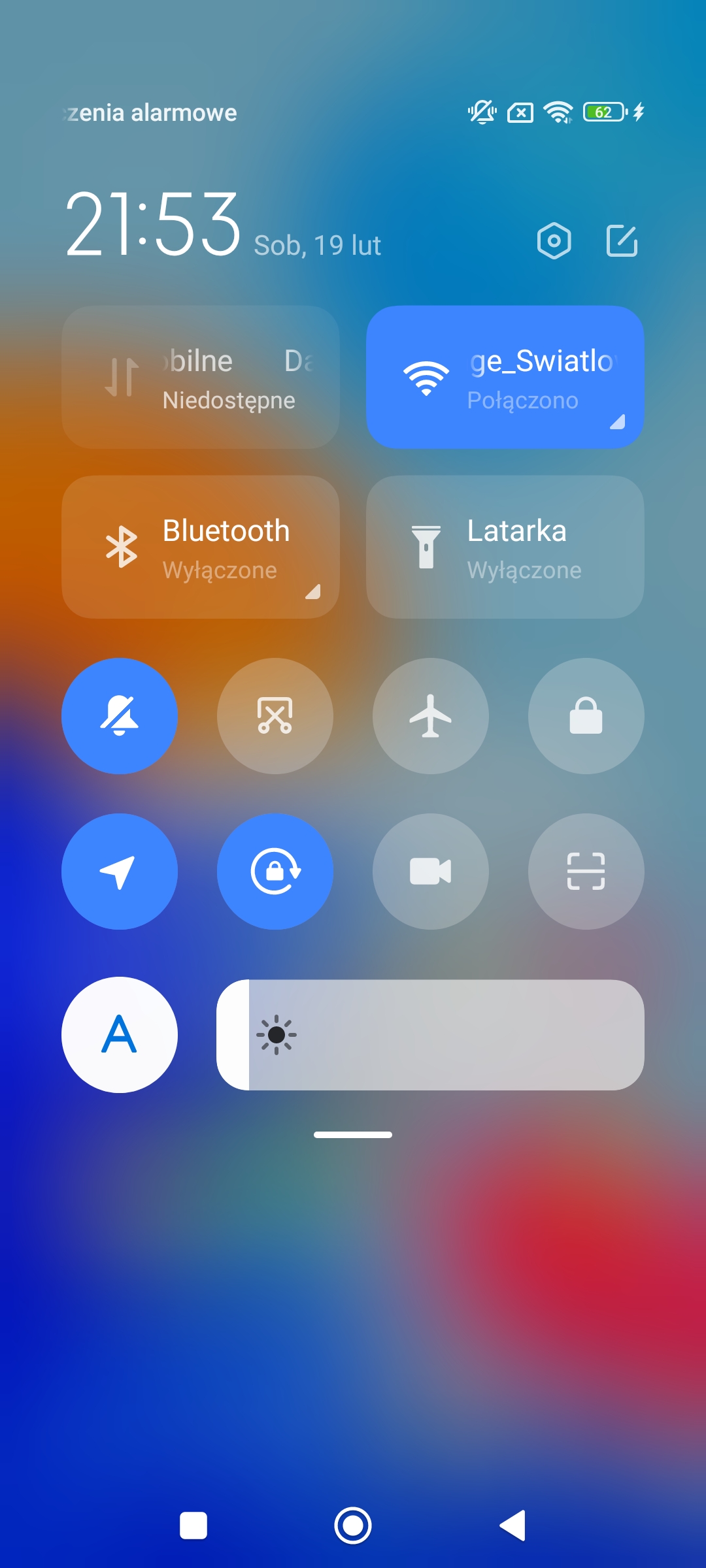Take a screenshot with the scissors icon
The height and width of the screenshot is (1568, 706).
point(275,716)
